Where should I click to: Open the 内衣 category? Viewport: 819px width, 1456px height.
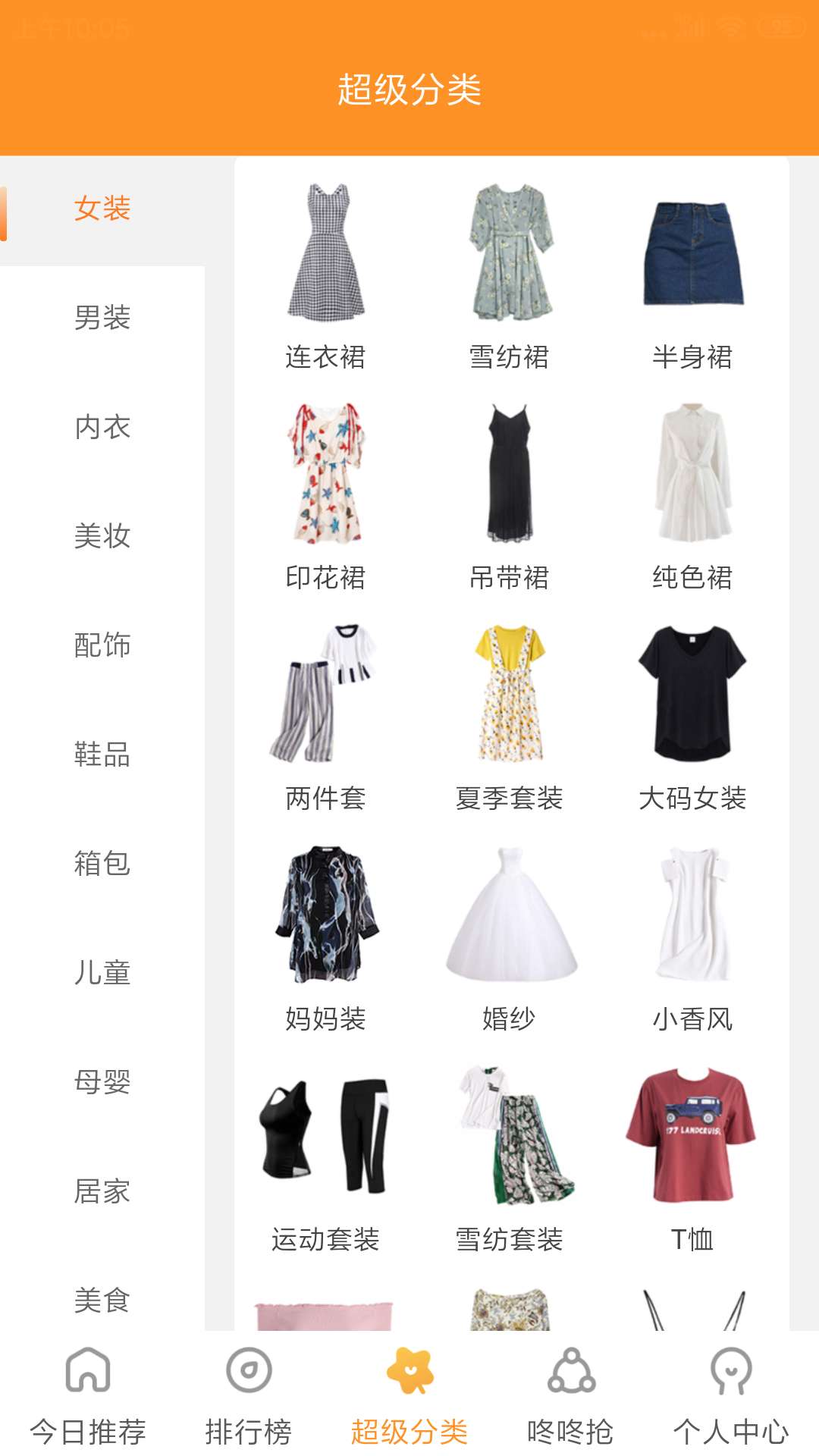click(102, 427)
